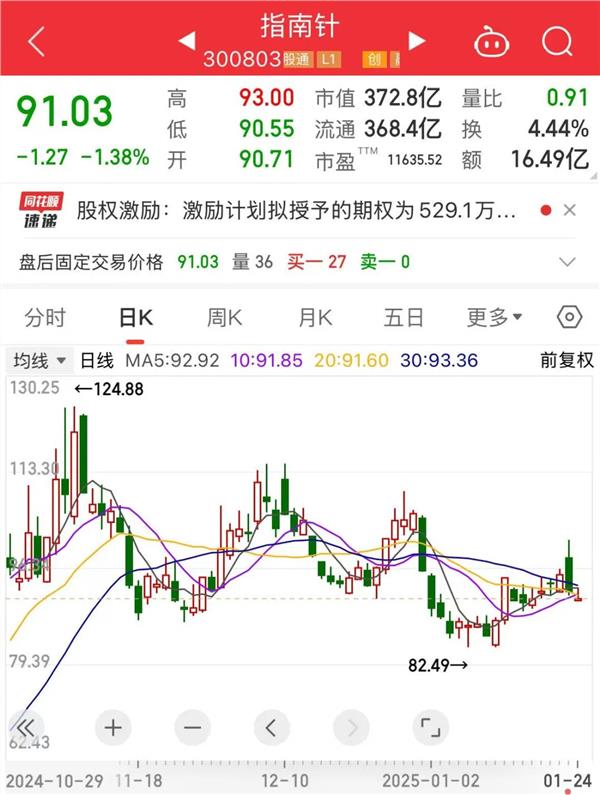Open the 更多 chart period dropdown
The width and height of the screenshot is (600, 795).
pyautogui.click(x=495, y=317)
